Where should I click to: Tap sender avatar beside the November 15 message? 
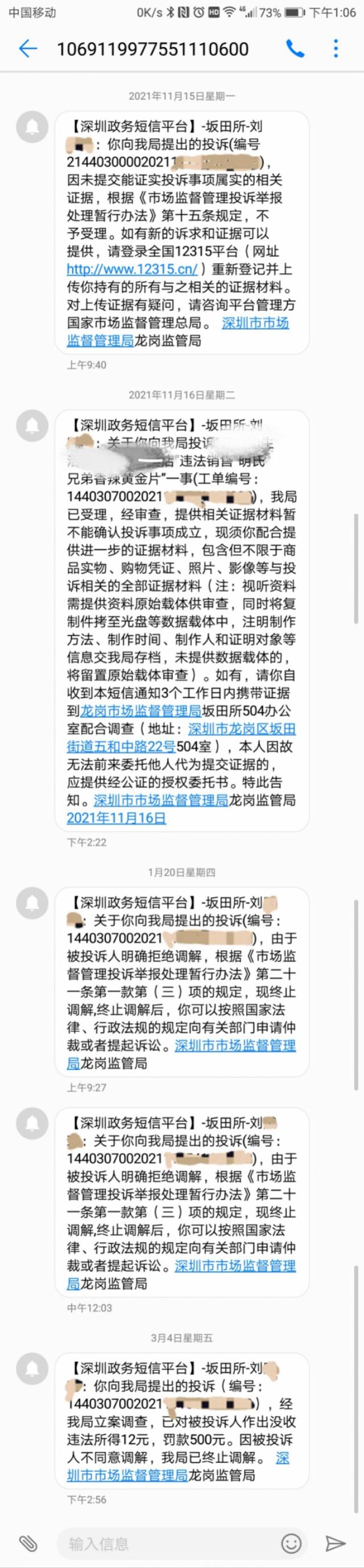pyautogui.click(x=32, y=127)
